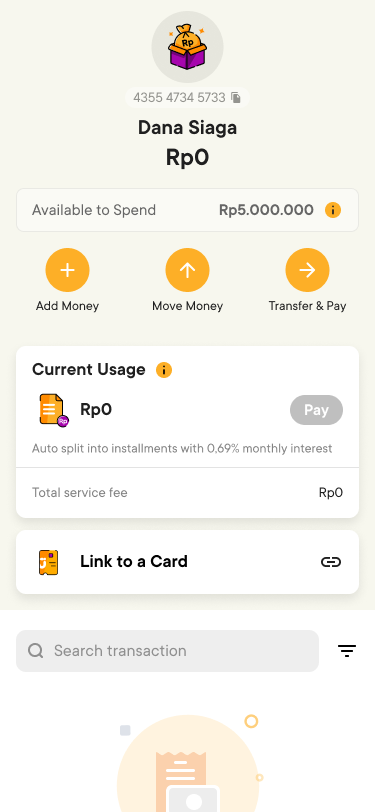
Task: Focus the Search transaction field
Action: (x=167, y=651)
